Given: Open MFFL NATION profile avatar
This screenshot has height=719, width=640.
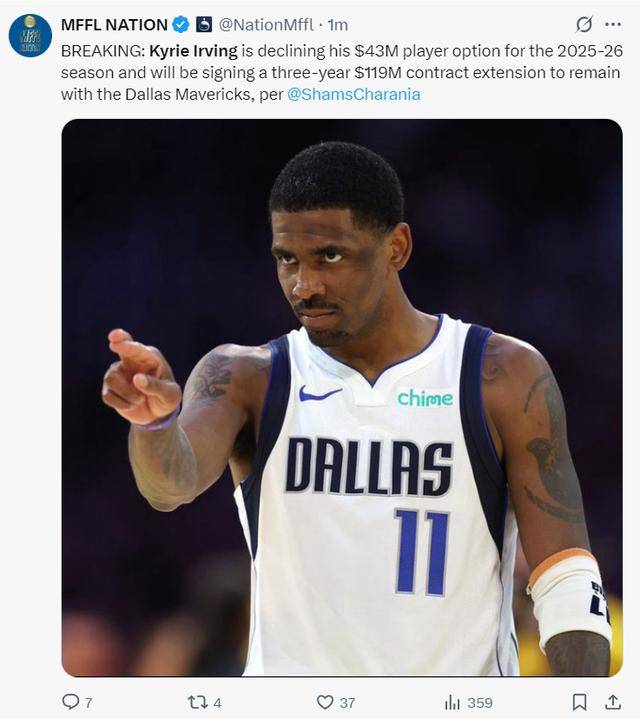Looking at the screenshot, I should coord(30,36).
